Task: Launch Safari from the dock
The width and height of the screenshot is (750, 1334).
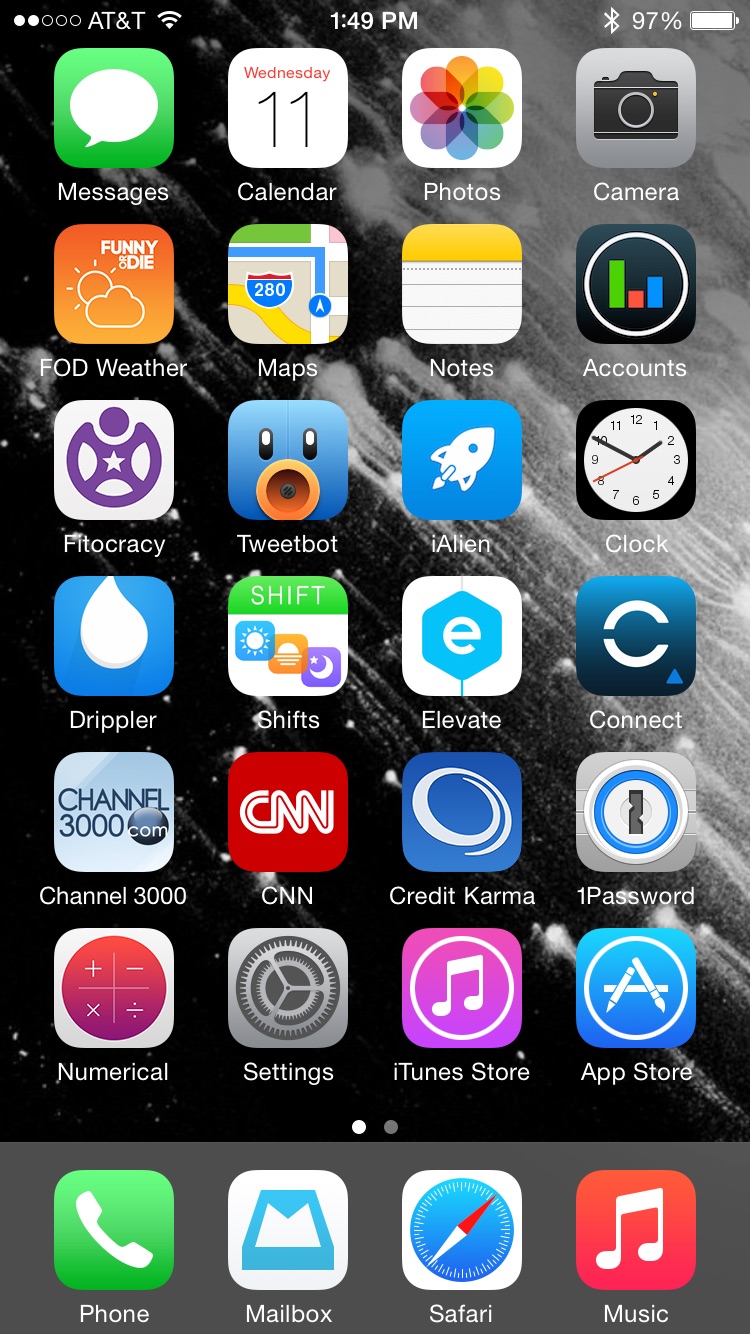Action: point(462,1230)
